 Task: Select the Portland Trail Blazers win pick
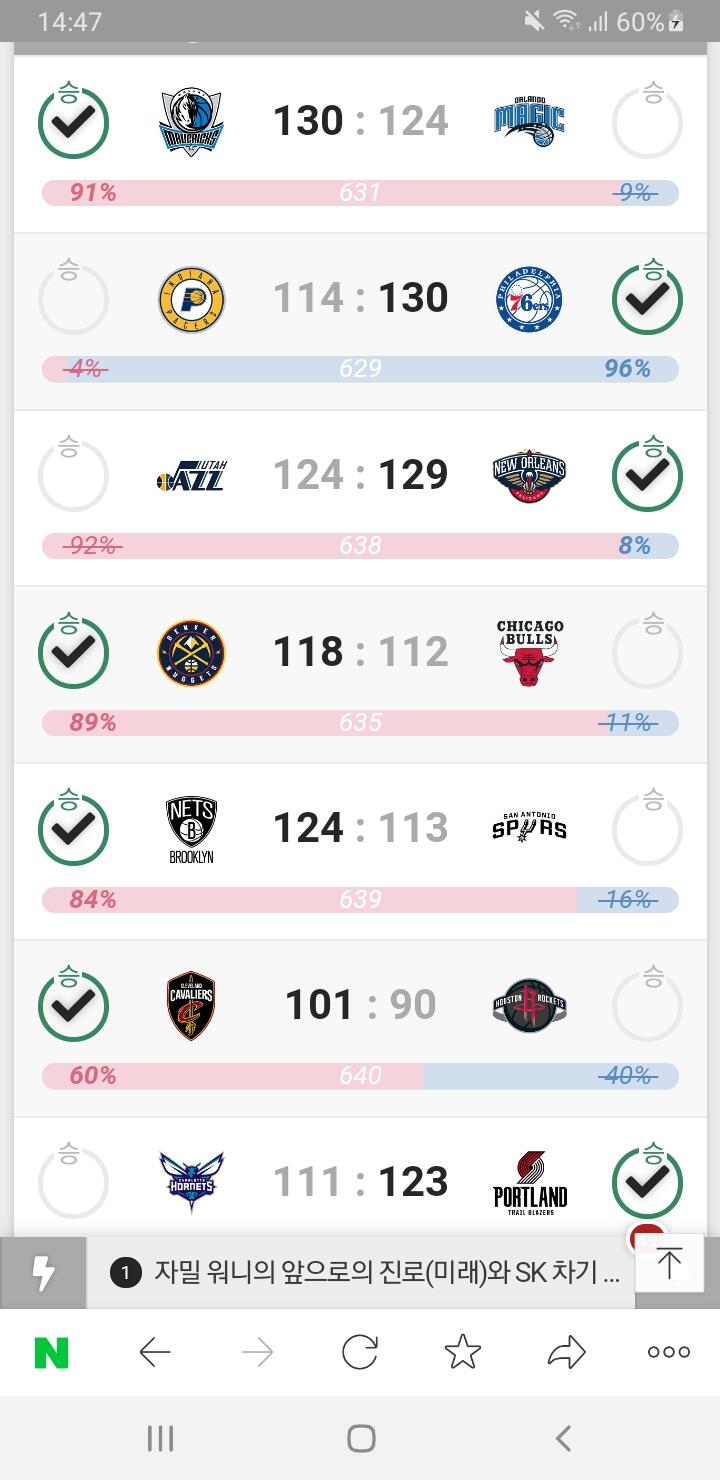click(647, 1182)
